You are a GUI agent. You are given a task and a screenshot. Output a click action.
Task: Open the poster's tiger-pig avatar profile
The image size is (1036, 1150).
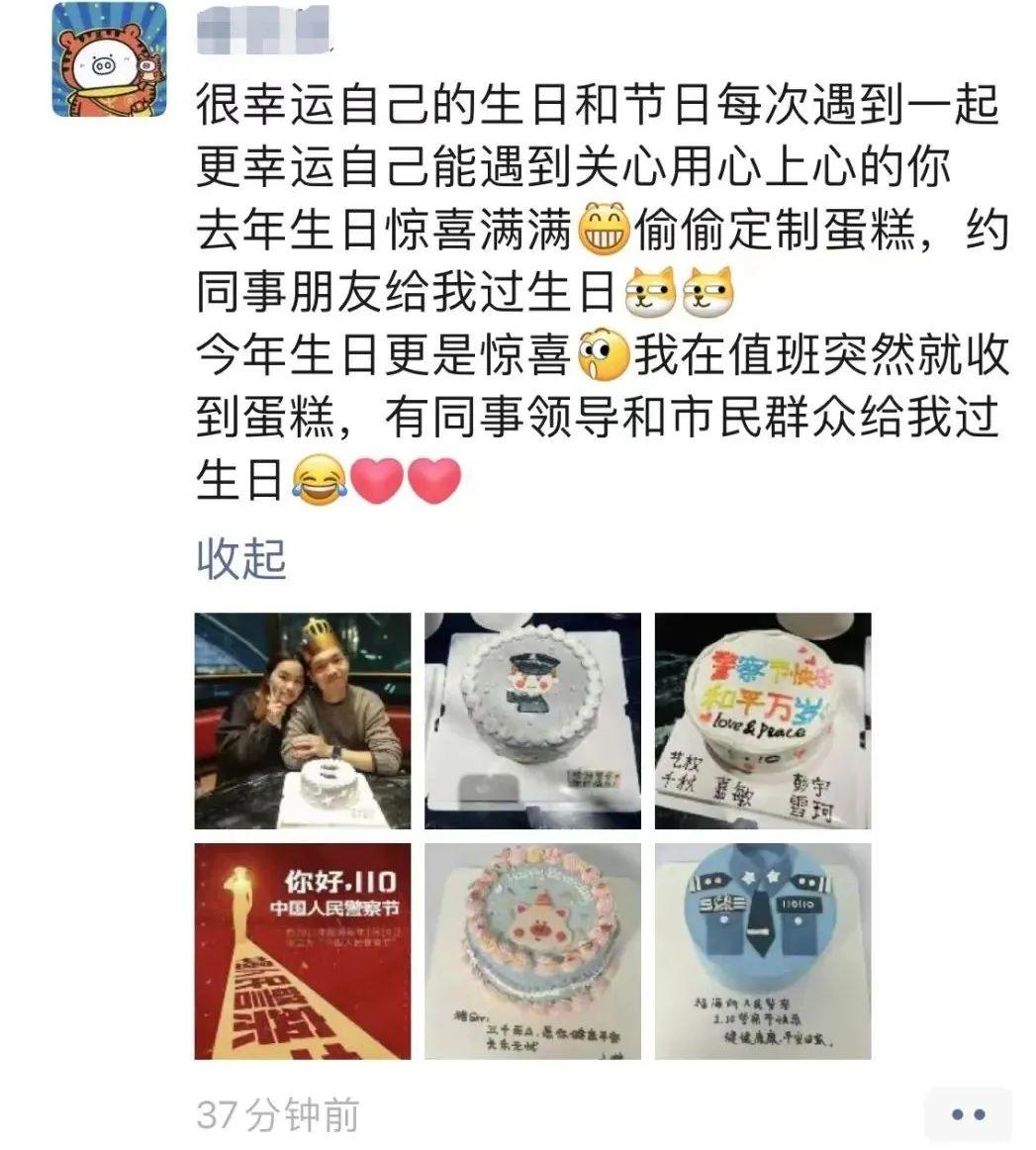coord(109,59)
